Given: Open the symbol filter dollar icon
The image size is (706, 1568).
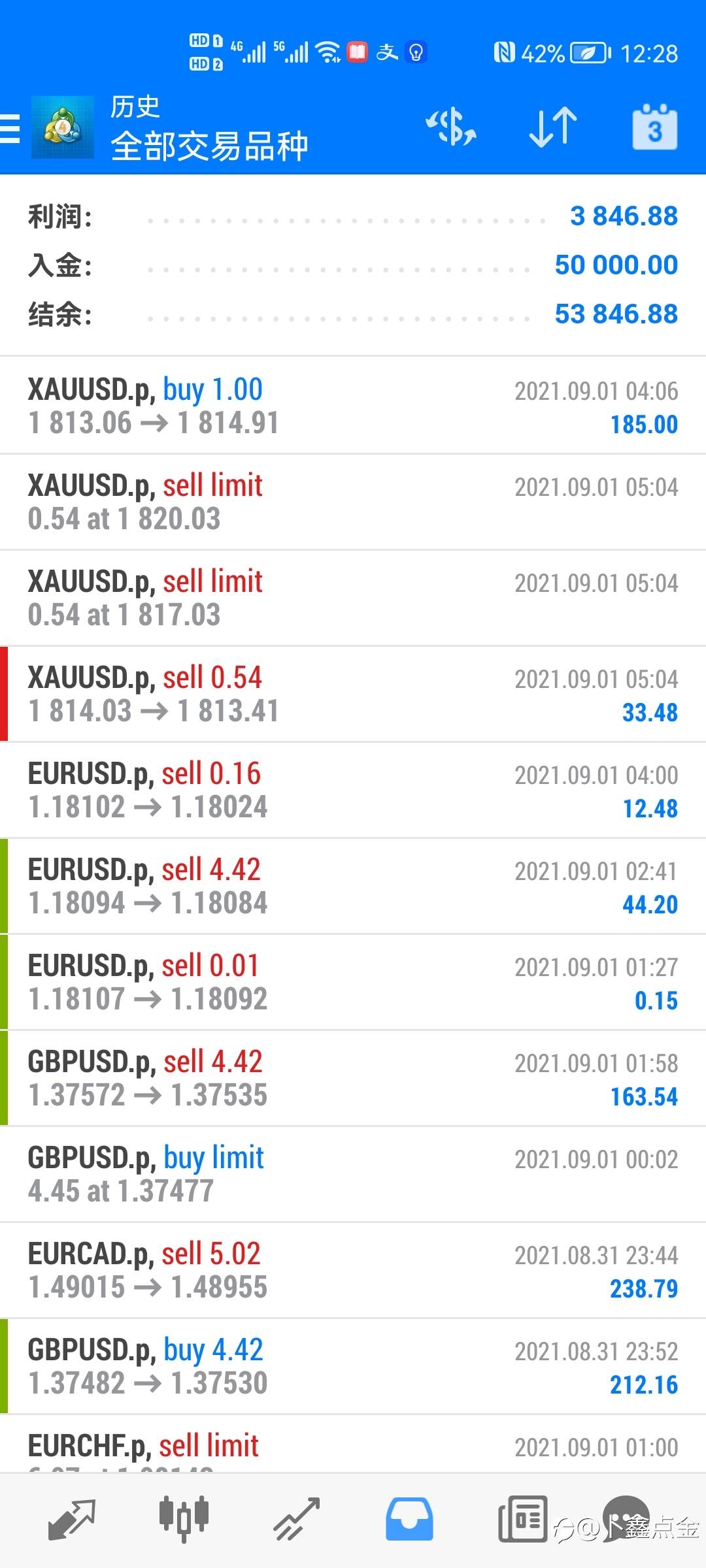Looking at the screenshot, I should click(451, 127).
